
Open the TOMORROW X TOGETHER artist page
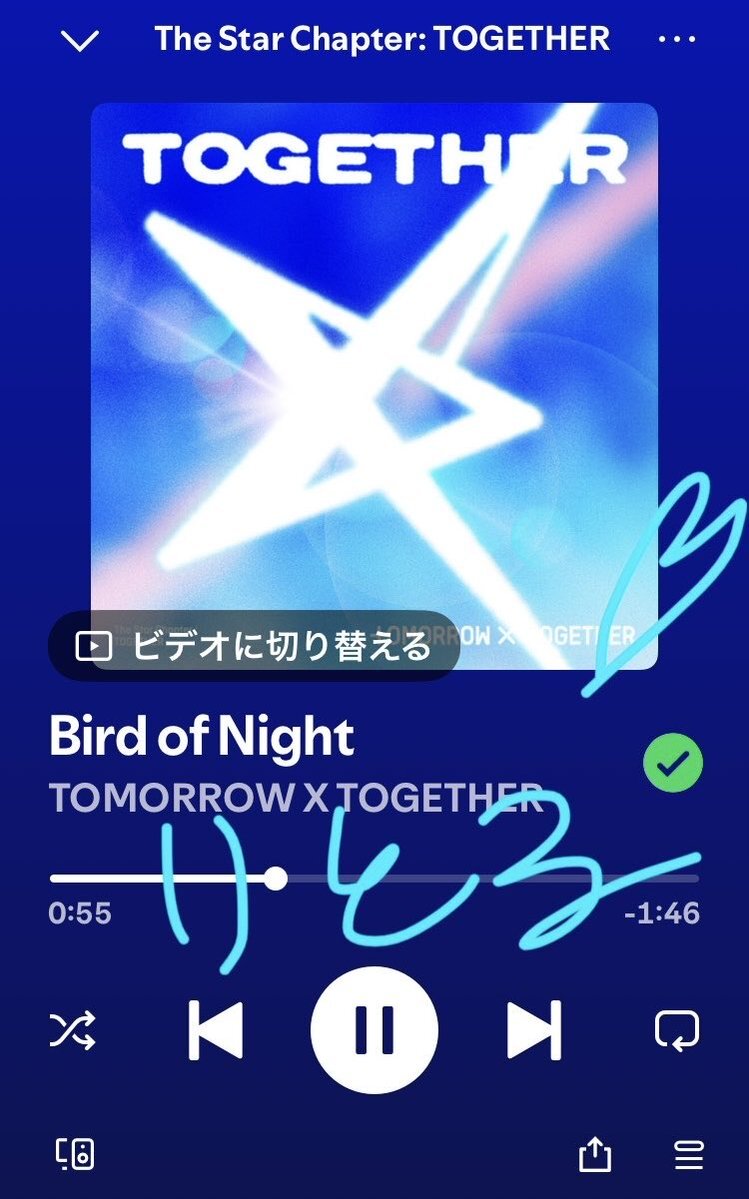tap(296, 798)
